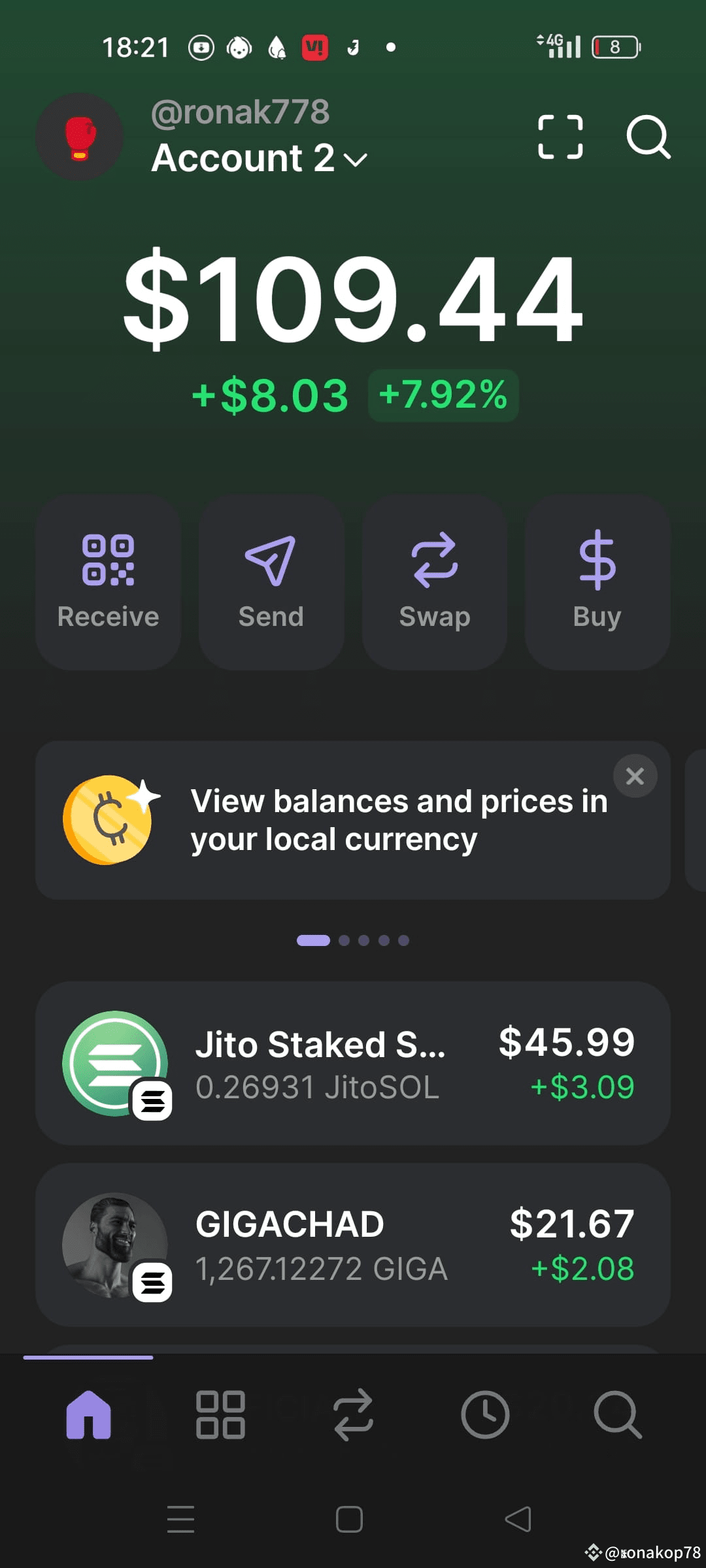This screenshot has height=1568, width=706.
Task: View recent activity via the clock icon
Action: (x=483, y=1413)
